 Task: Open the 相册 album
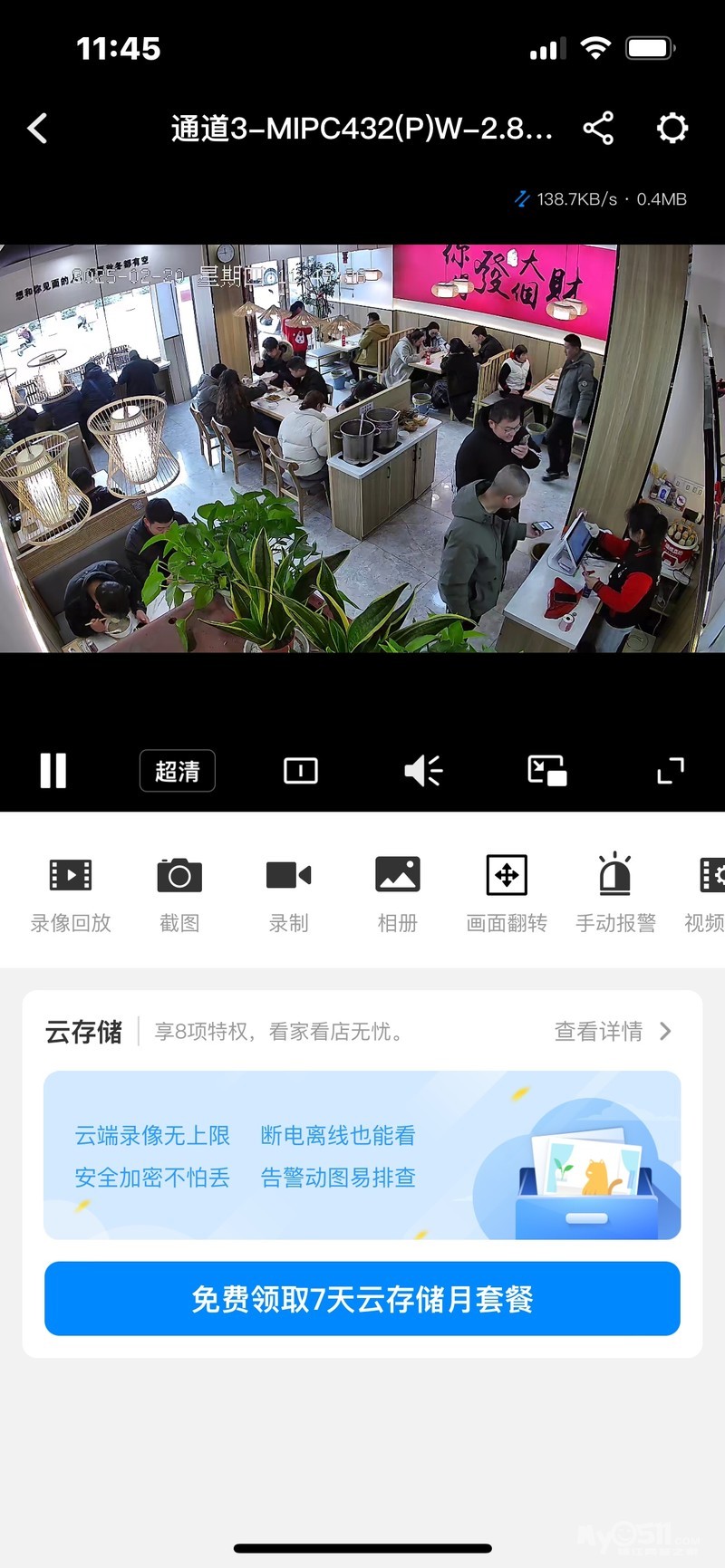pyautogui.click(x=398, y=894)
